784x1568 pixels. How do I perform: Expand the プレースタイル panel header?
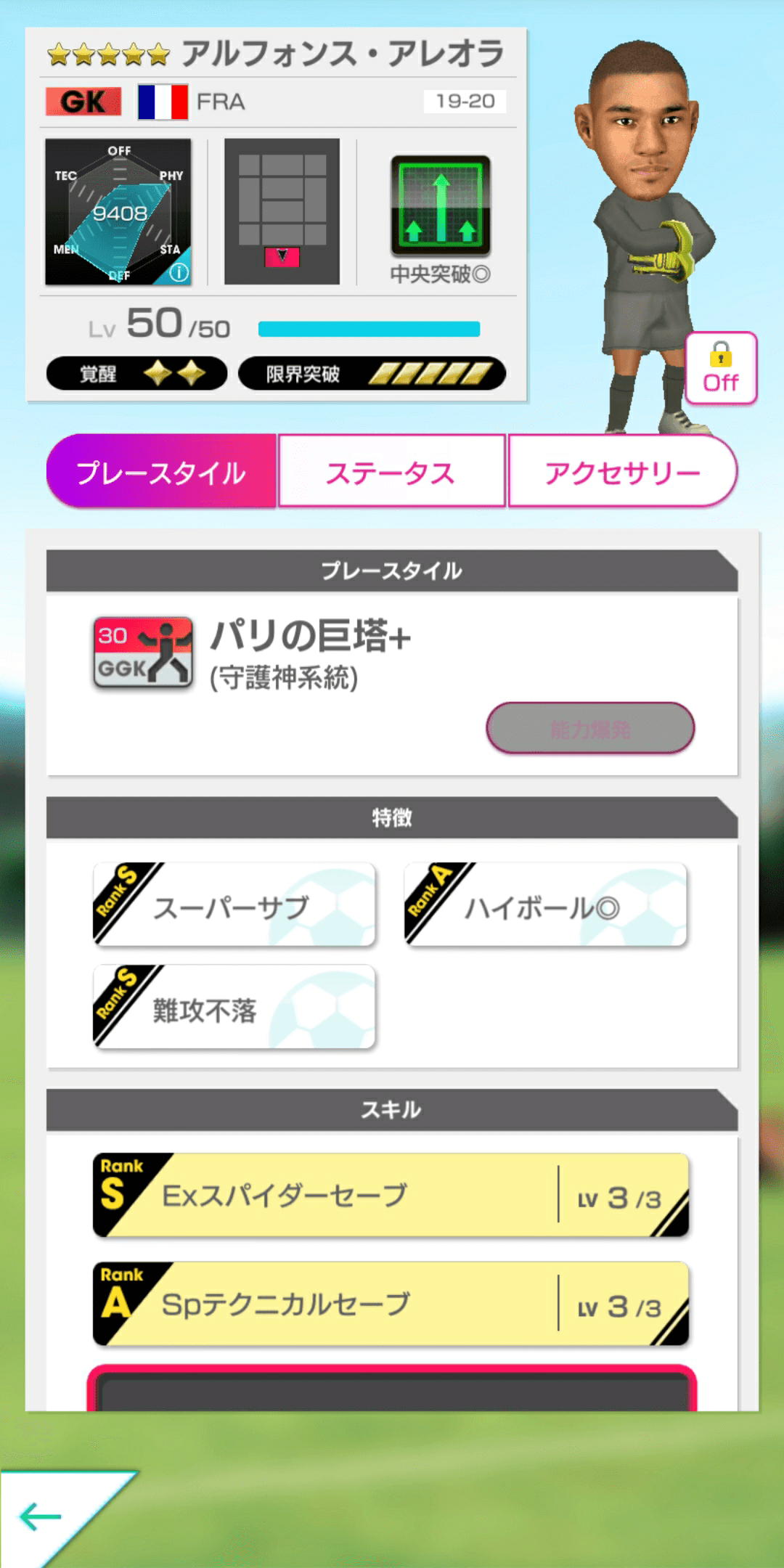pyautogui.click(x=392, y=571)
